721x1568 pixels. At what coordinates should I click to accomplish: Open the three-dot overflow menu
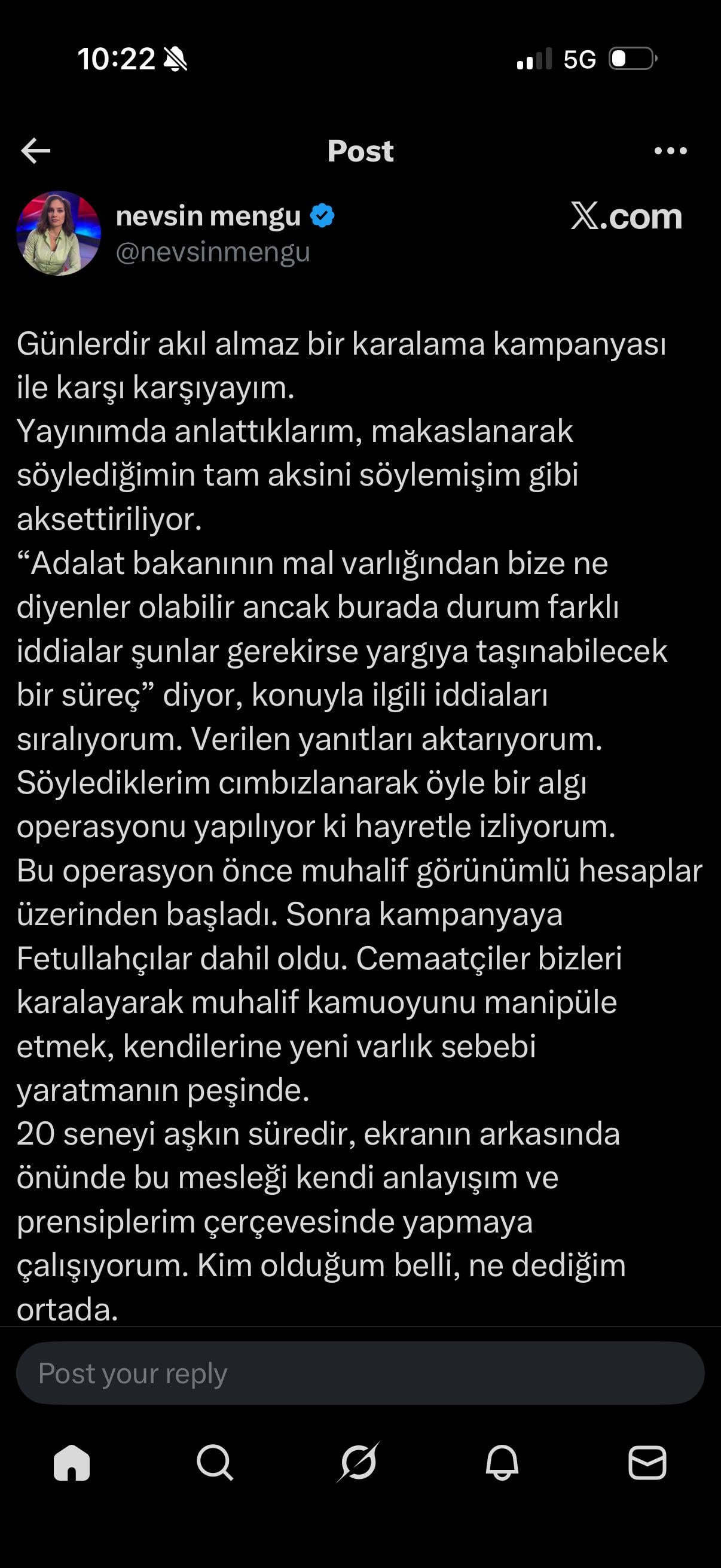[x=670, y=150]
